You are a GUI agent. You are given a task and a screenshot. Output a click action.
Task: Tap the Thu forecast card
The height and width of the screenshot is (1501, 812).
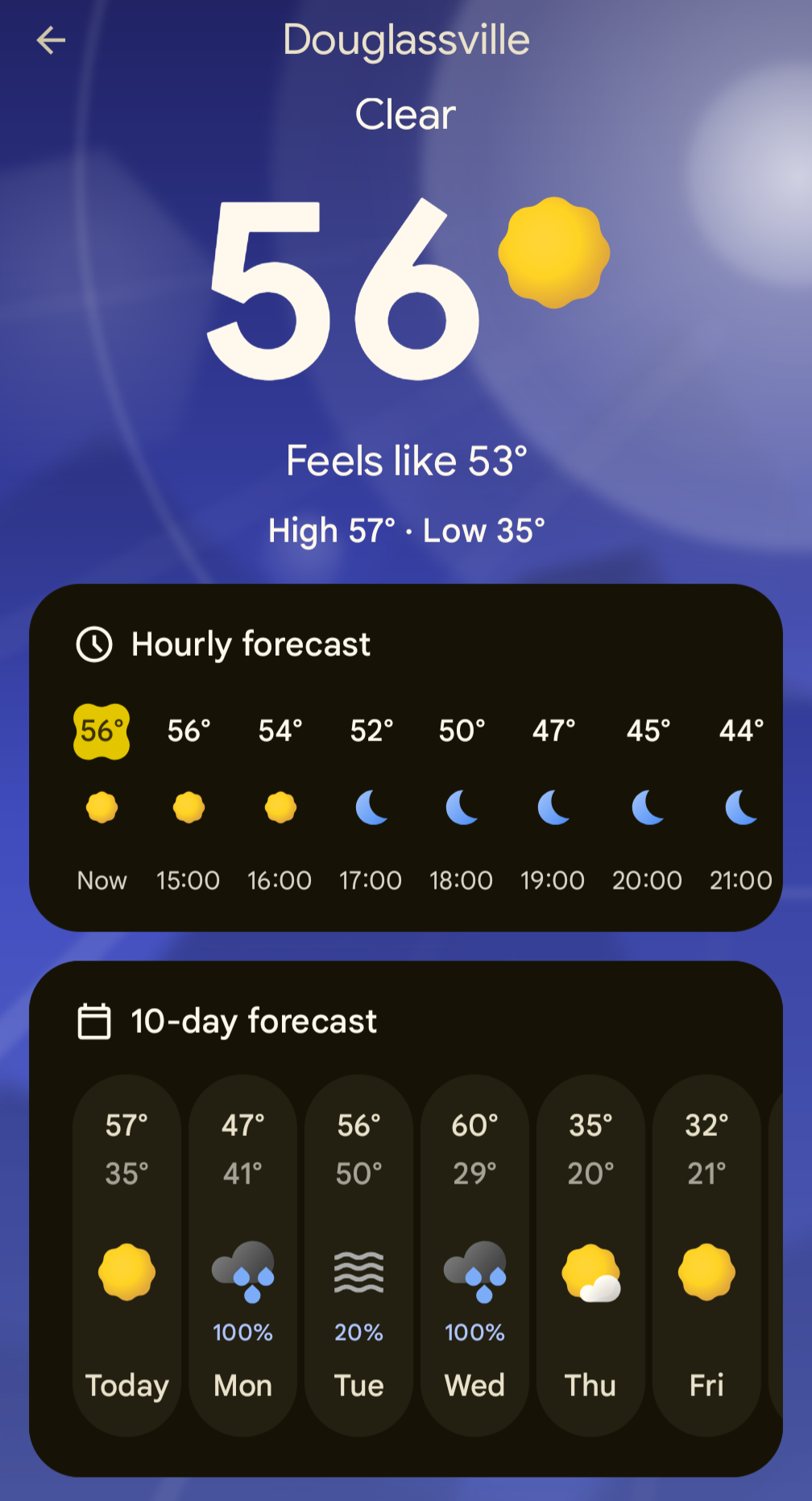[x=590, y=1254]
